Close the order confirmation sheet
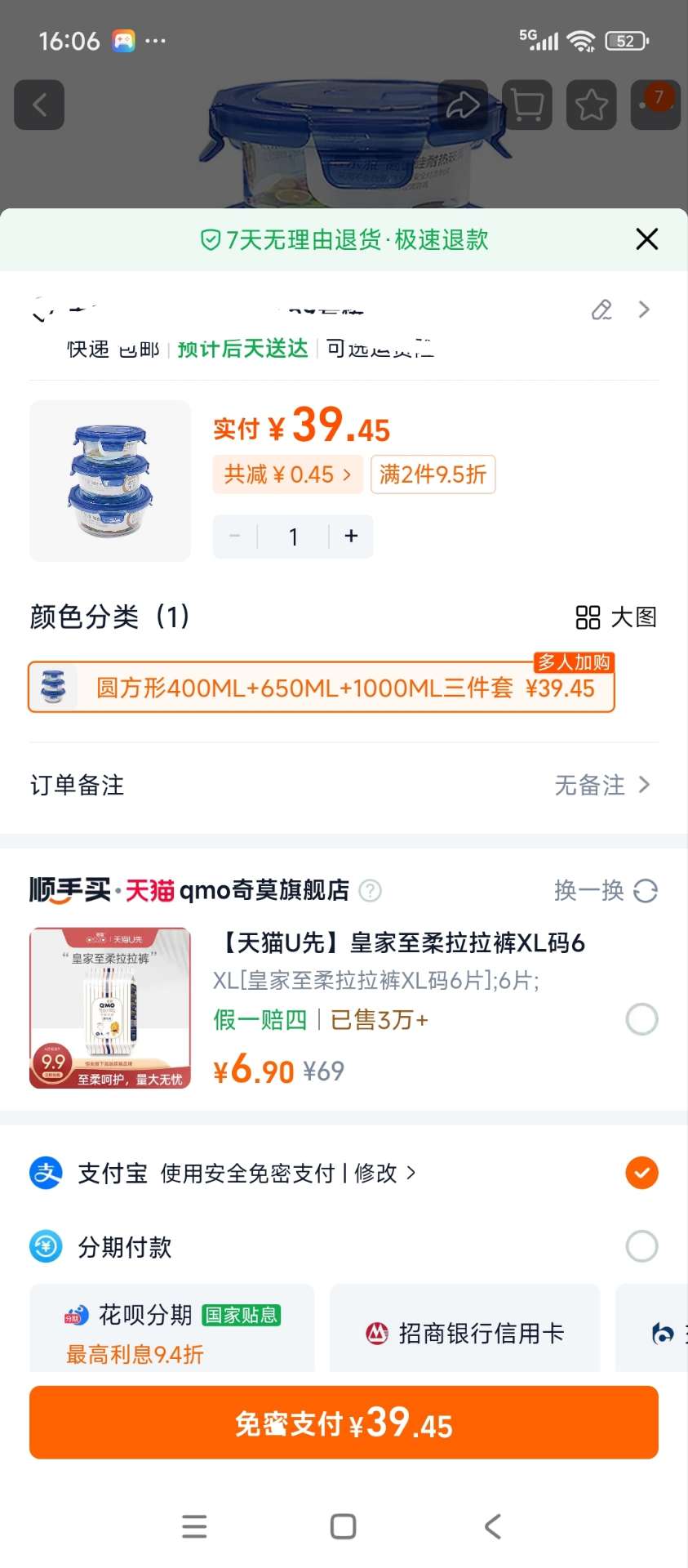The image size is (688, 1568). [x=646, y=239]
